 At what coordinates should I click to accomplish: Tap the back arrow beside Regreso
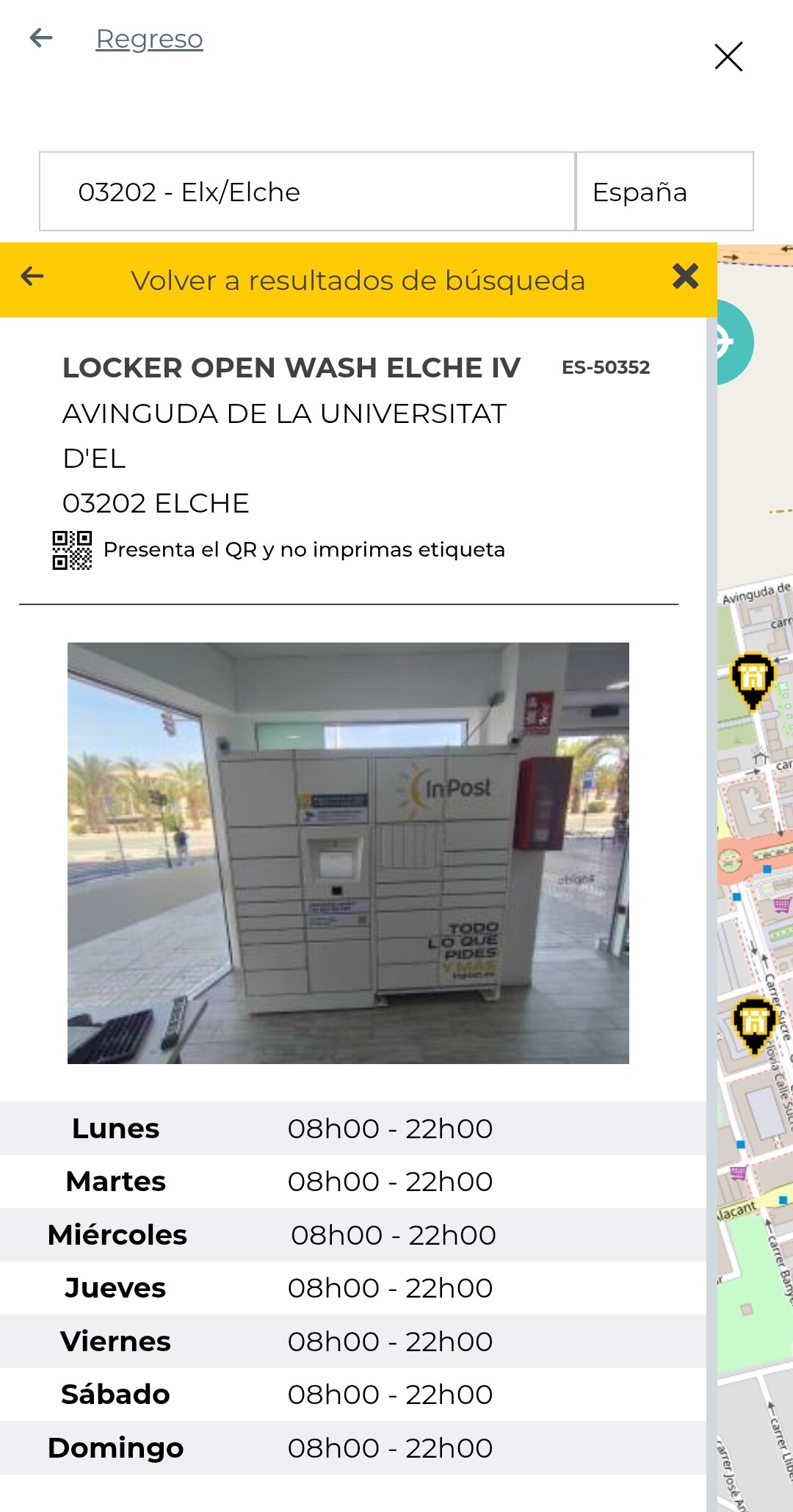[x=41, y=38]
